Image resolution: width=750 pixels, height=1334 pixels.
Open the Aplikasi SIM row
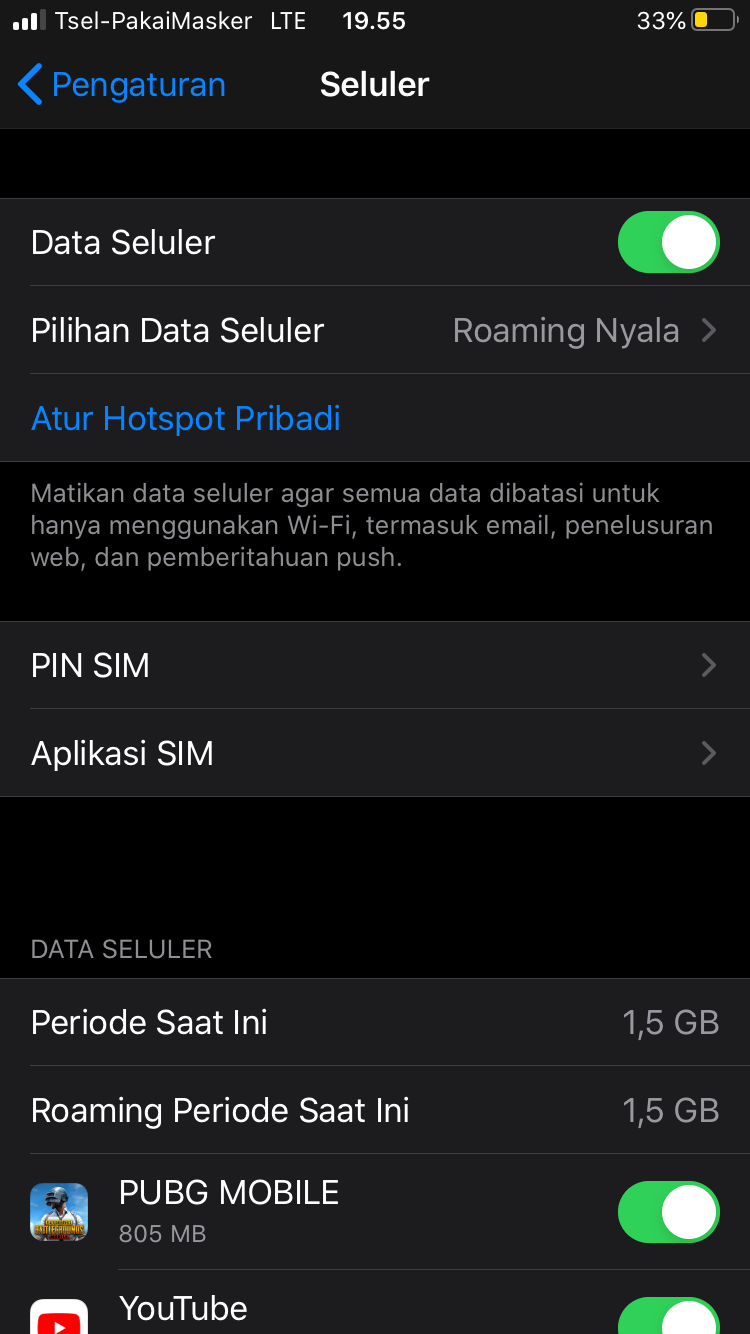[x=375, y=753]
